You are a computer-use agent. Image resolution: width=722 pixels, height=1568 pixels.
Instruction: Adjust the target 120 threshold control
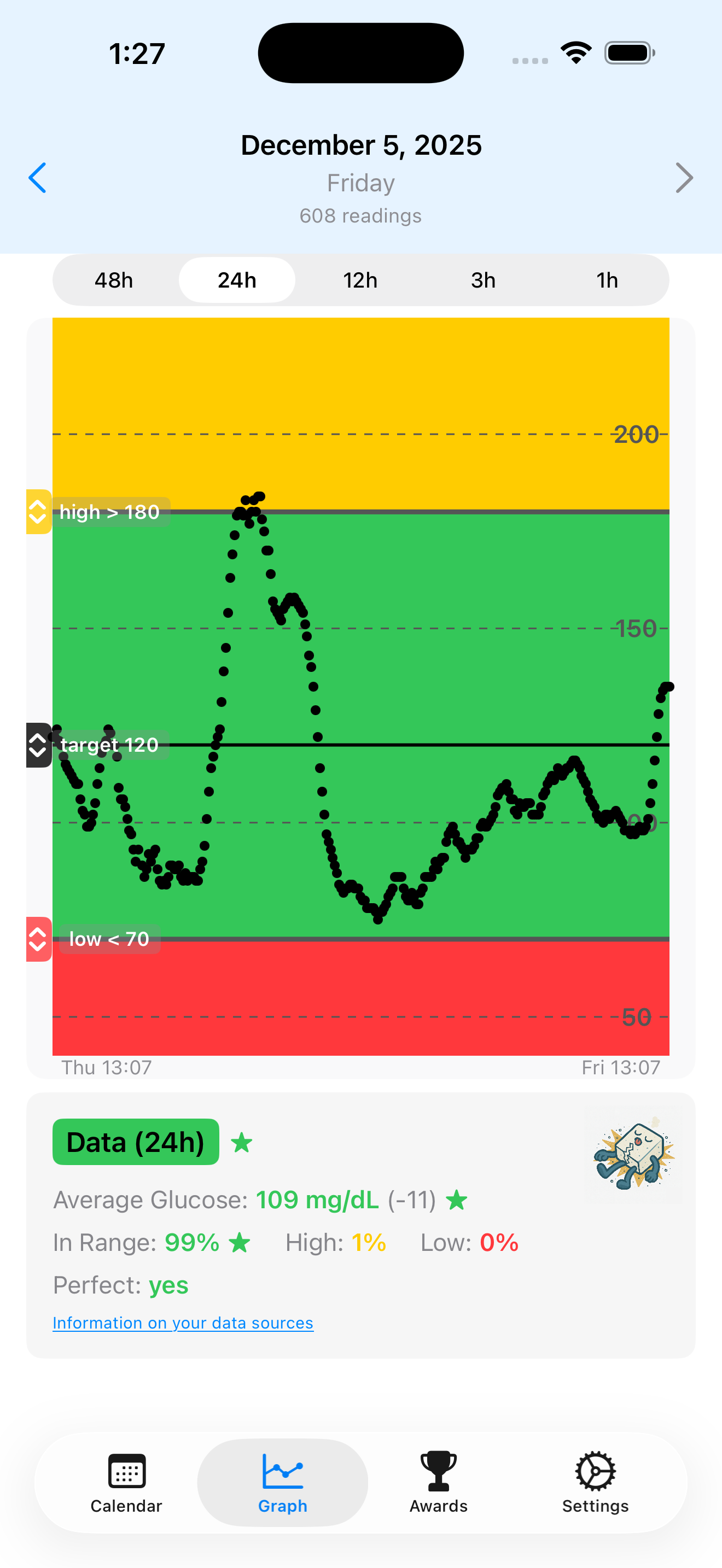point(38,746)
